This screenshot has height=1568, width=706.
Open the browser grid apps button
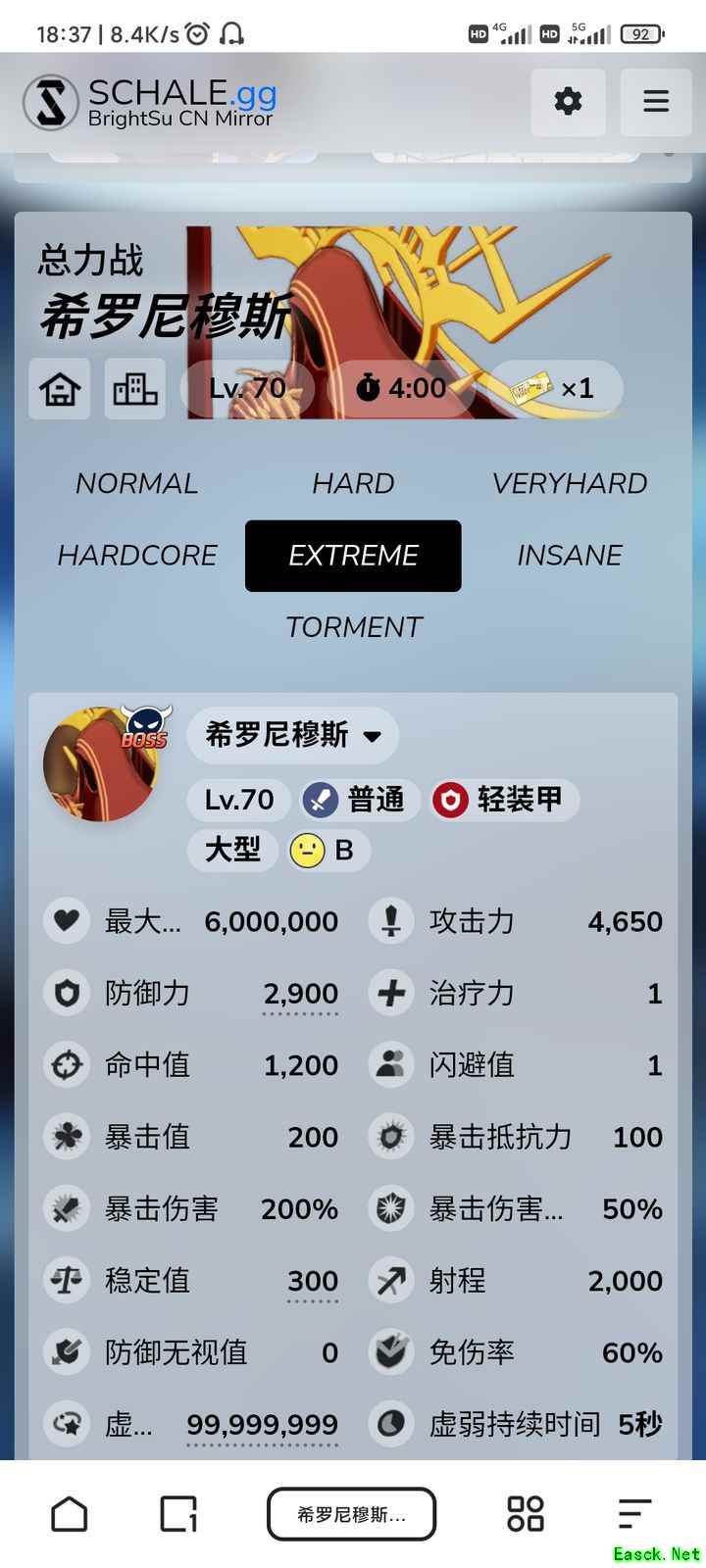(526, 1514)
